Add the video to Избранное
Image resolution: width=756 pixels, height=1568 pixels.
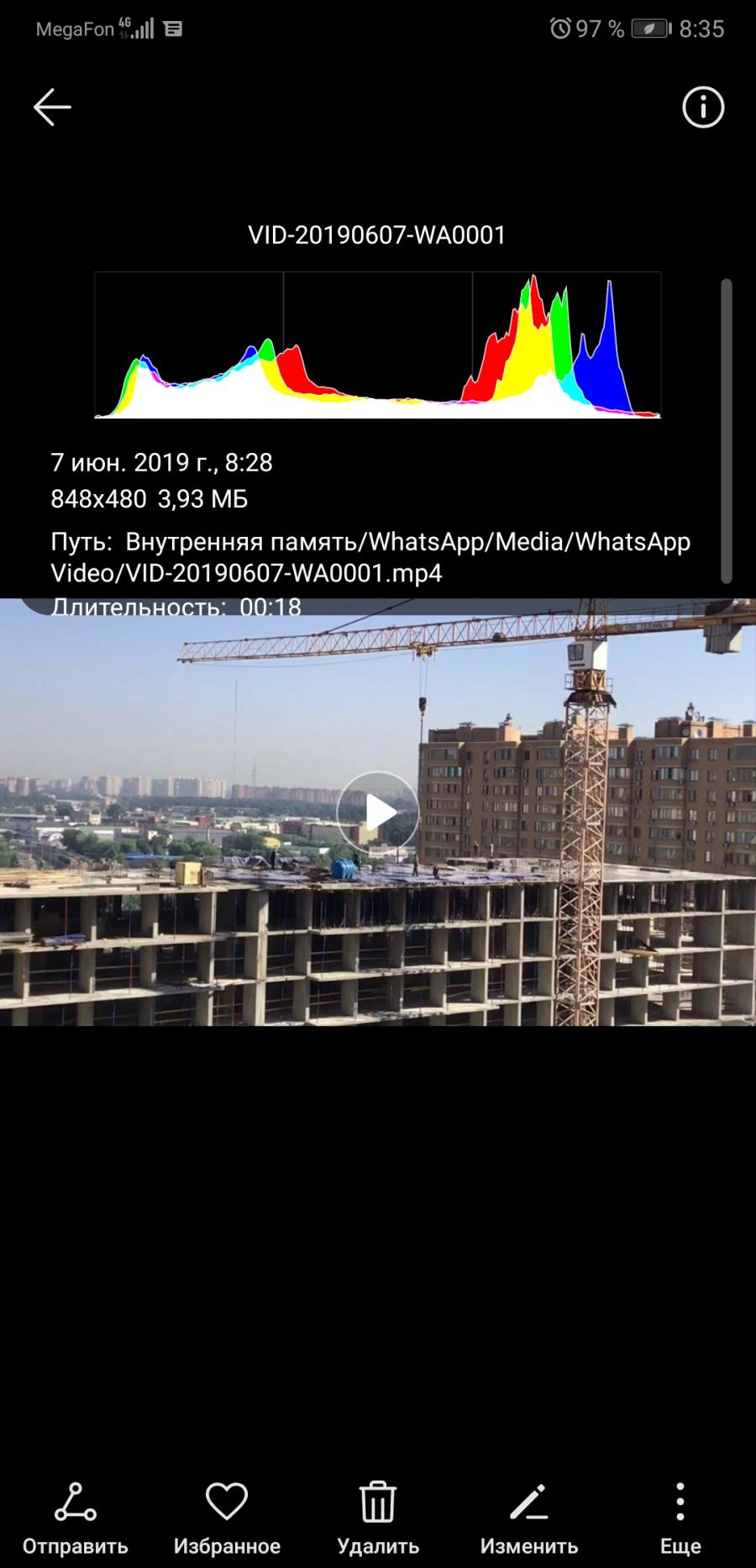[x=227, y=1520]
